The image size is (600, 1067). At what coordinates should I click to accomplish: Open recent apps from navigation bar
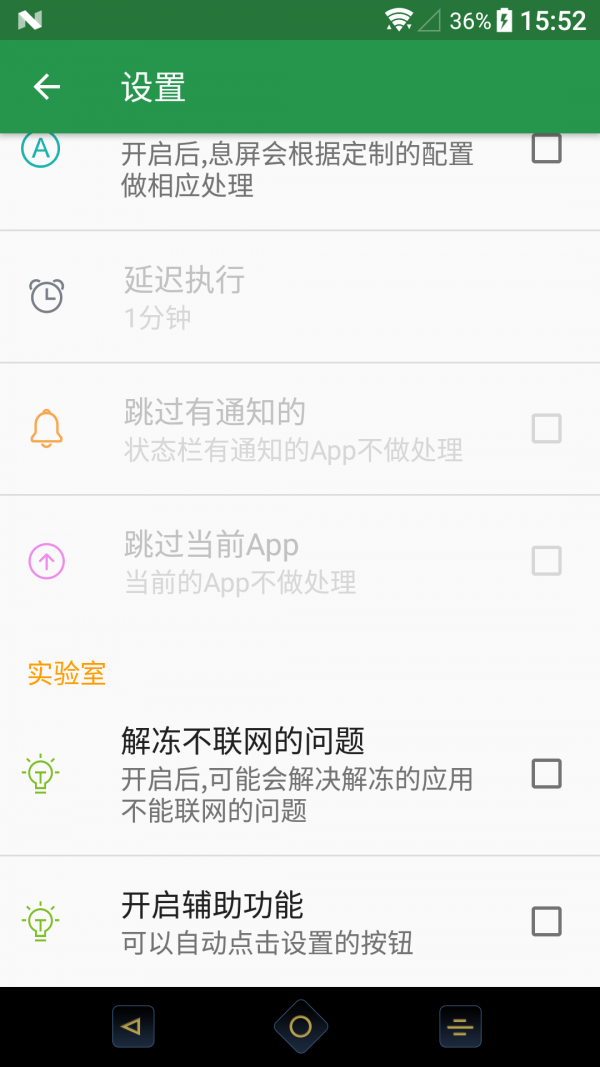point(460,1026)
